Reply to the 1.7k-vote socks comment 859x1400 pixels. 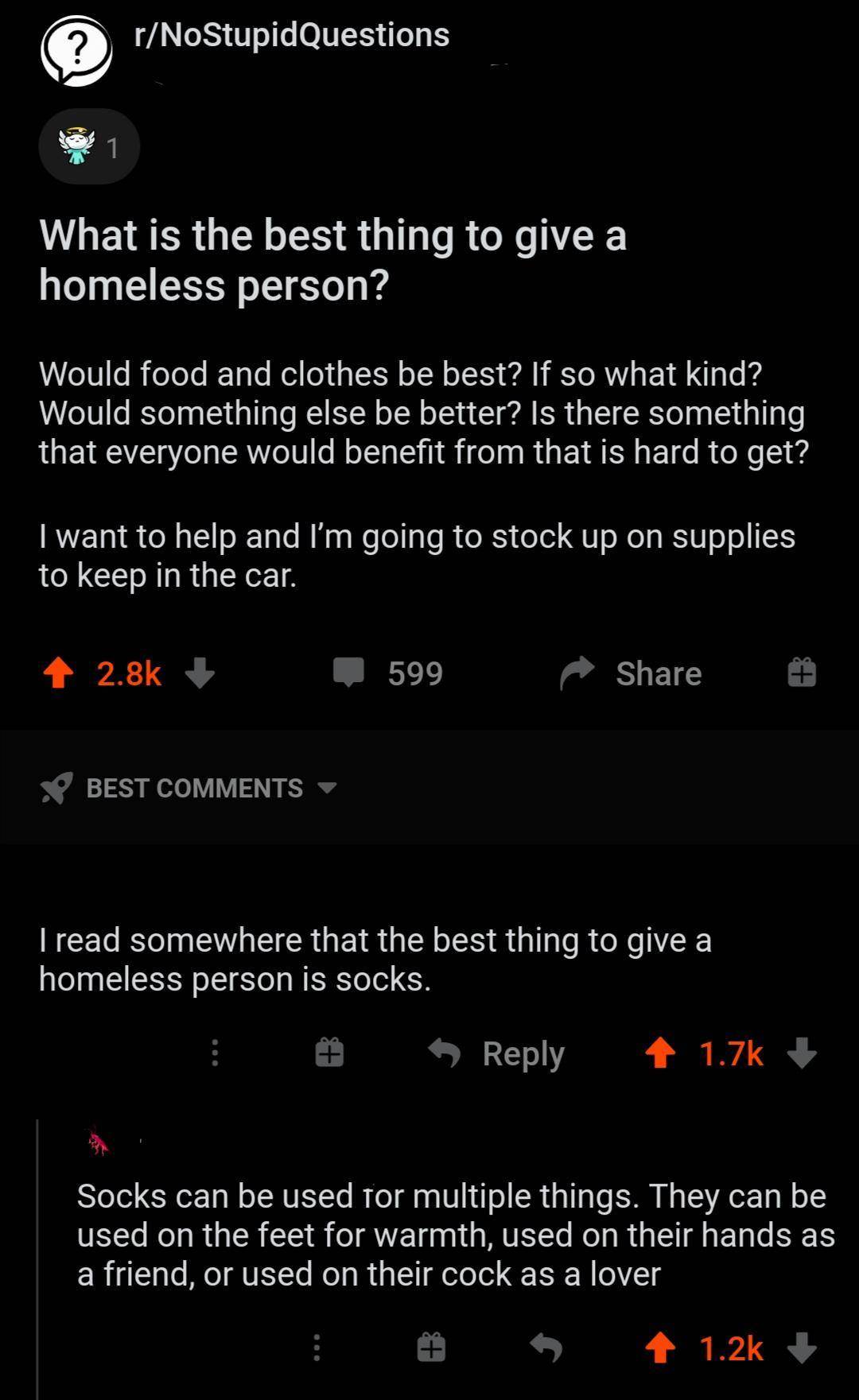tap(497, 1053)
